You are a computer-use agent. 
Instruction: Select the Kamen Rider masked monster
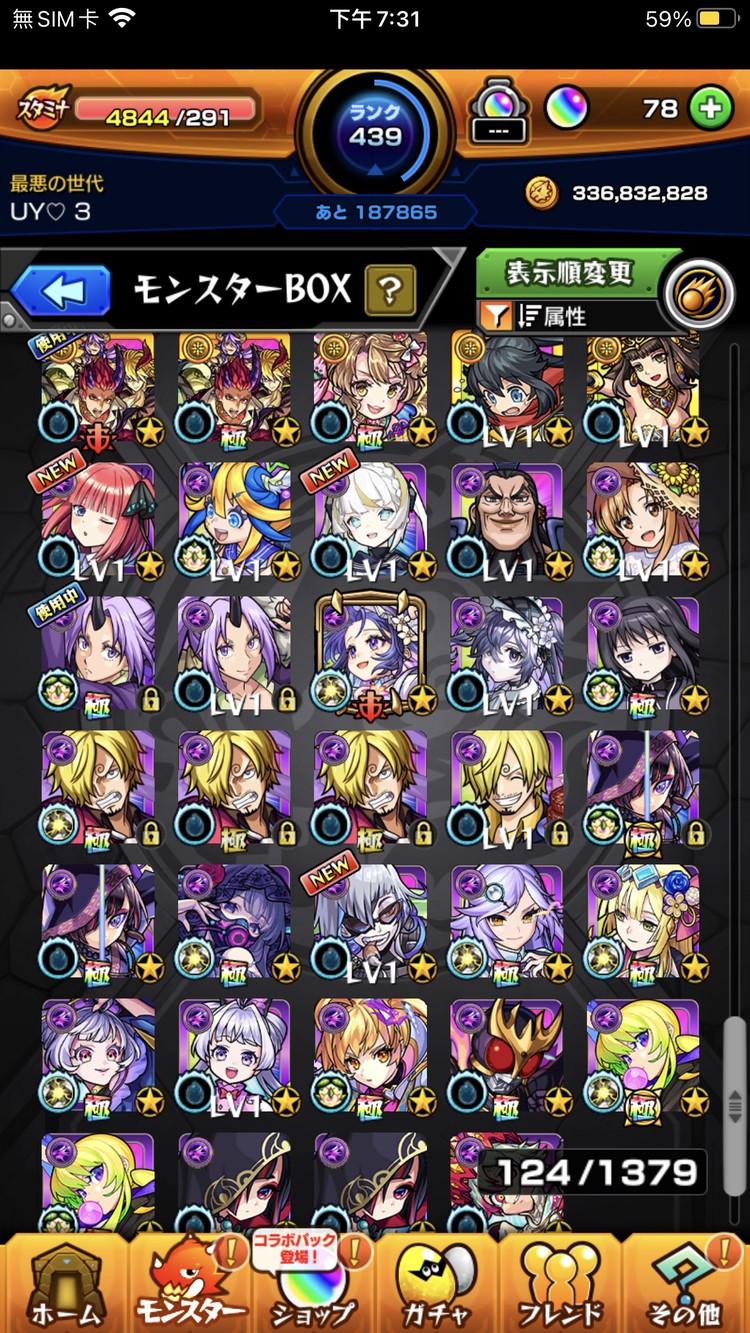(x=506, y=1056)
